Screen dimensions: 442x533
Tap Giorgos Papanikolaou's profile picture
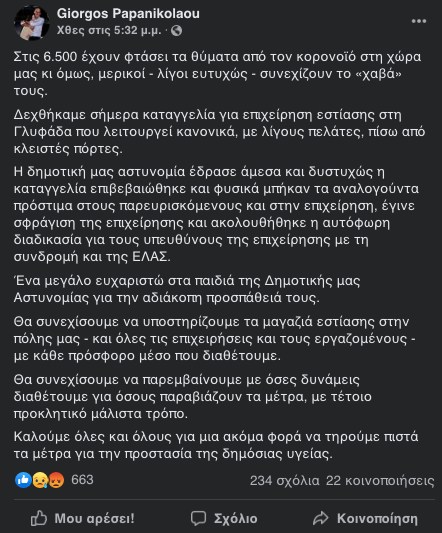[32, 23]
